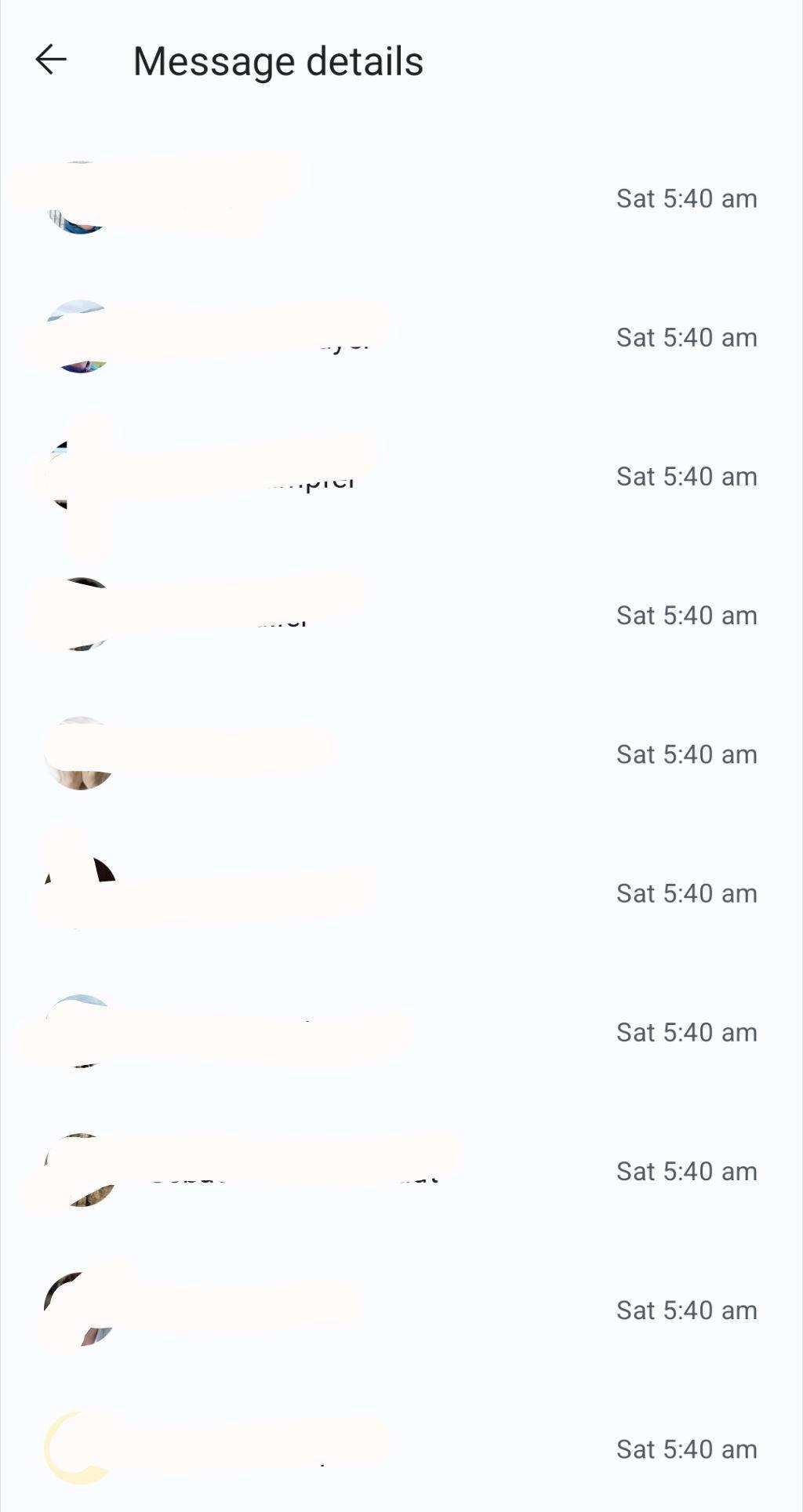This screenshot has width=803, height=1512.
Task: Select the fourth contact's profile image
Action: [77, 616]
